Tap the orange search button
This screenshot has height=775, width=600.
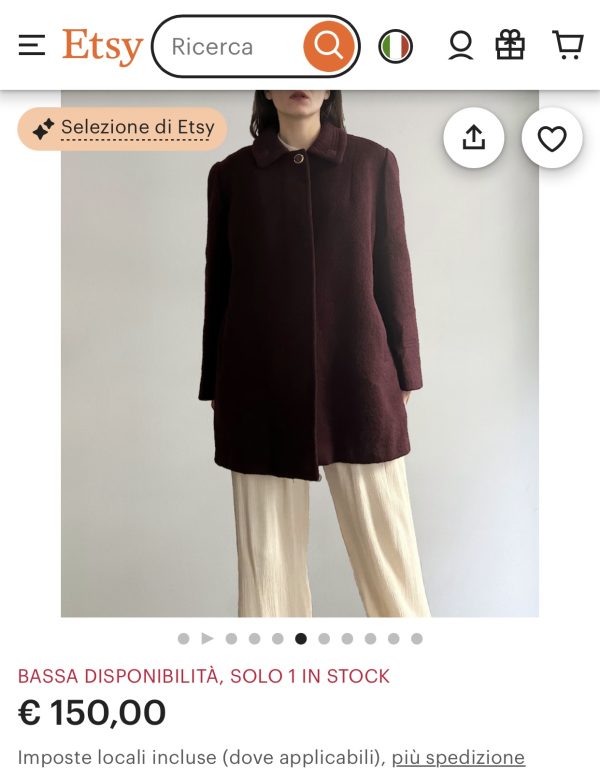pos(328,46)
